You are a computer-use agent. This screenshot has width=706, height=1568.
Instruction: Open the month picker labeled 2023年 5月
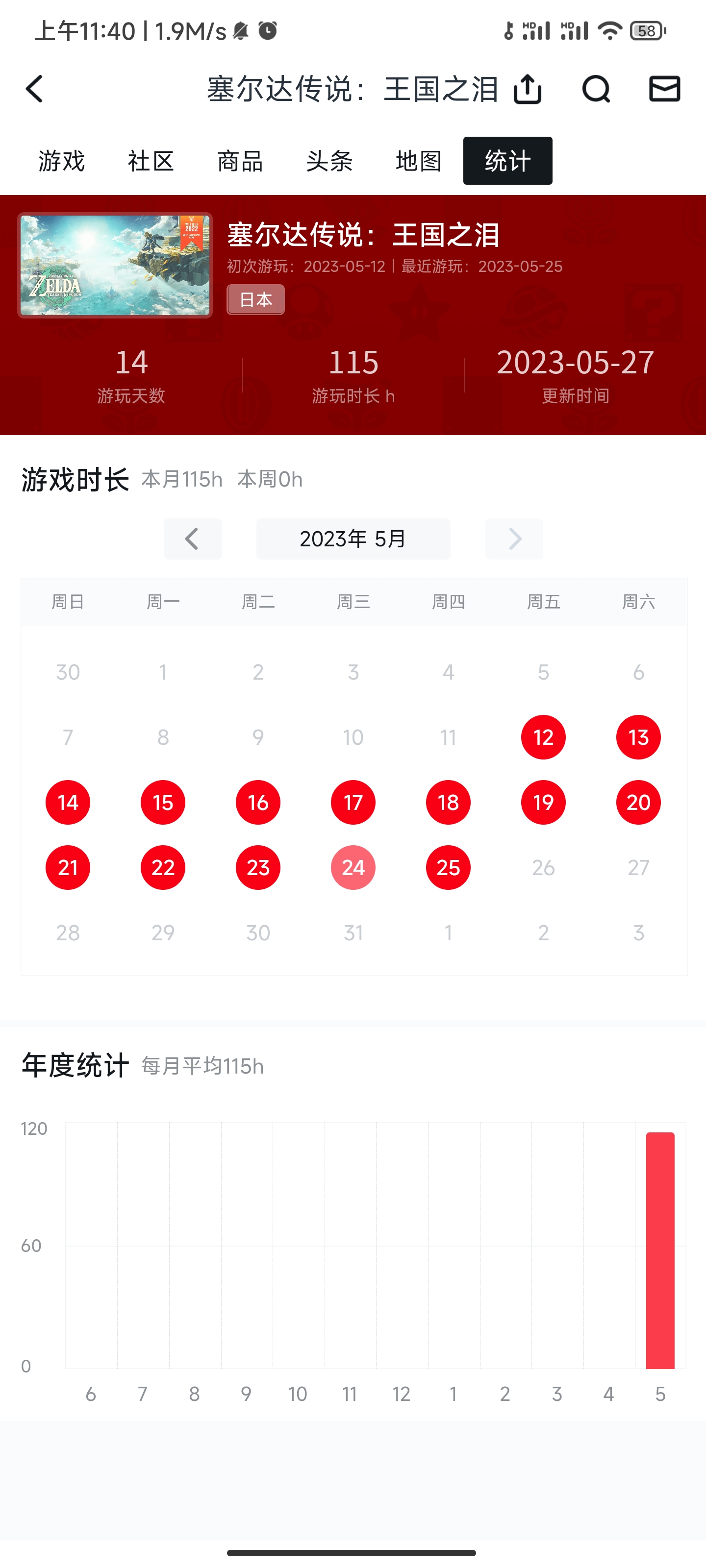coord(353,539)
